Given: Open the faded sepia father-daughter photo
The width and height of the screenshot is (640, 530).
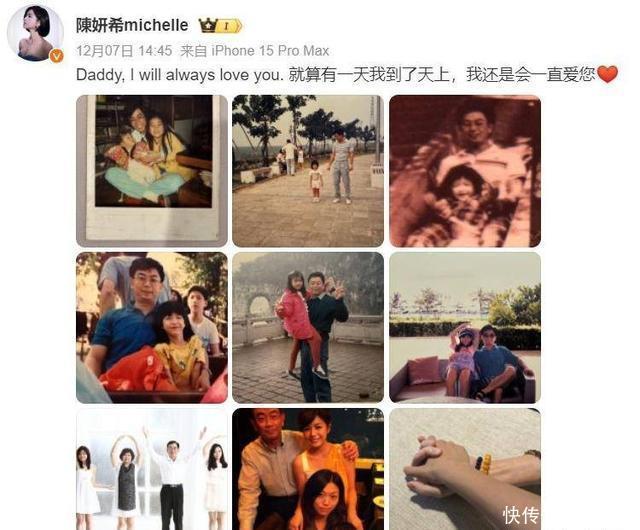Looking at the screenshot, I should (x=465, y=171).
